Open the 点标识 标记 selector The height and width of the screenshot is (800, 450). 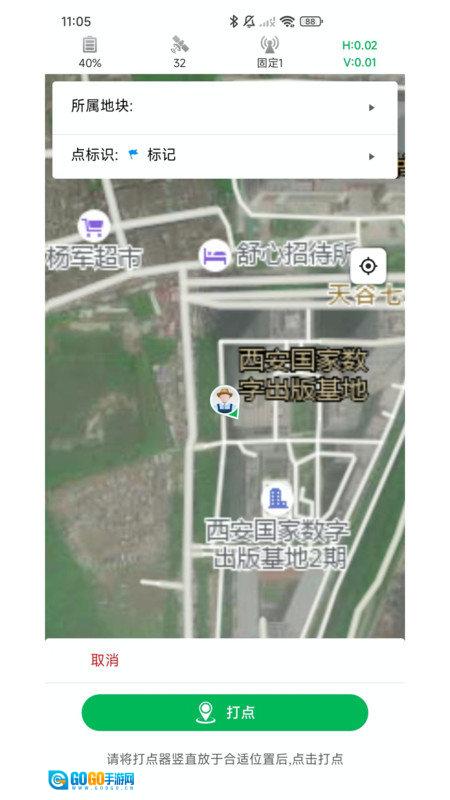click(x=224, y=156)
